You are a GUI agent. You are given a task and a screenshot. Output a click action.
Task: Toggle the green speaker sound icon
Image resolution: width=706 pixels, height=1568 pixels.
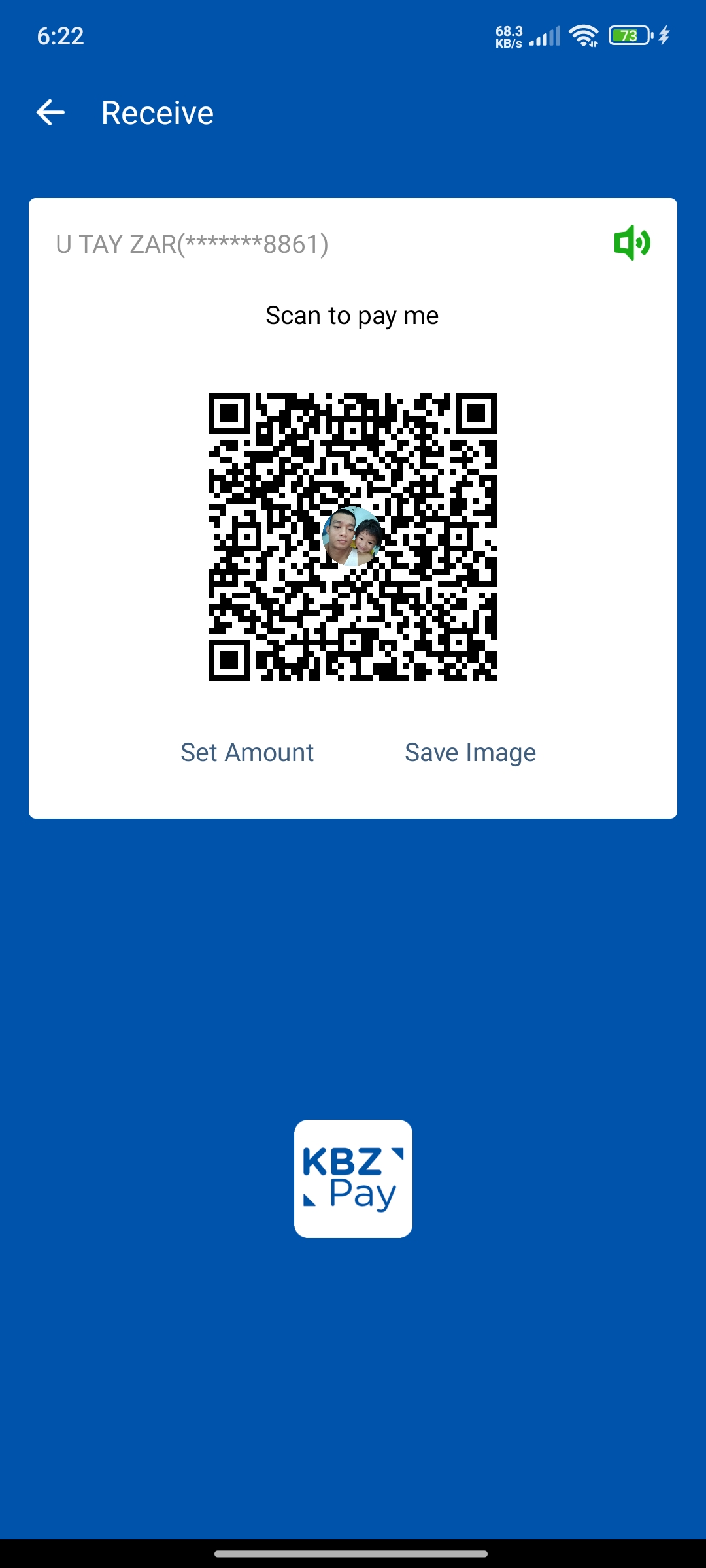click(x=631, y=243)
